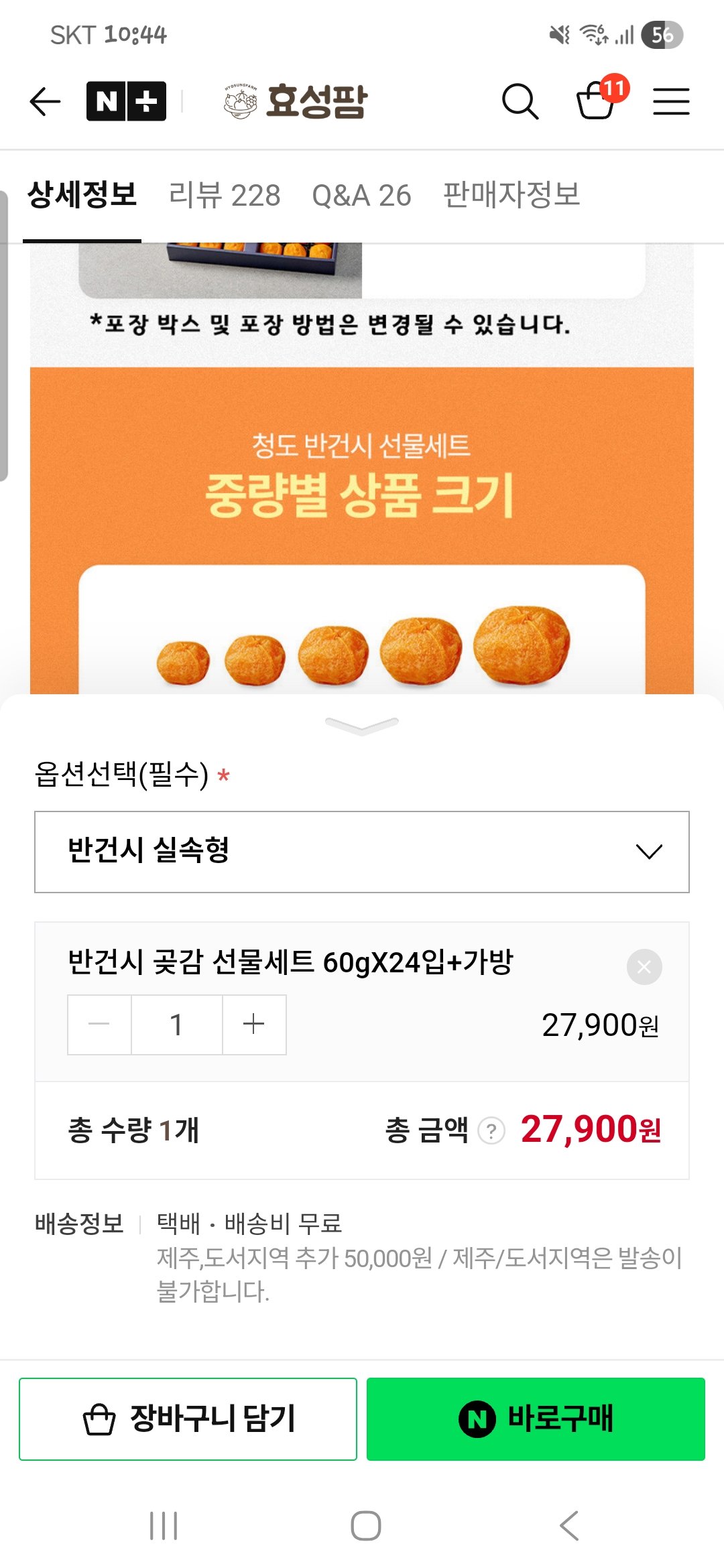Decrease the quantity by one

(x=99, y=1025)
